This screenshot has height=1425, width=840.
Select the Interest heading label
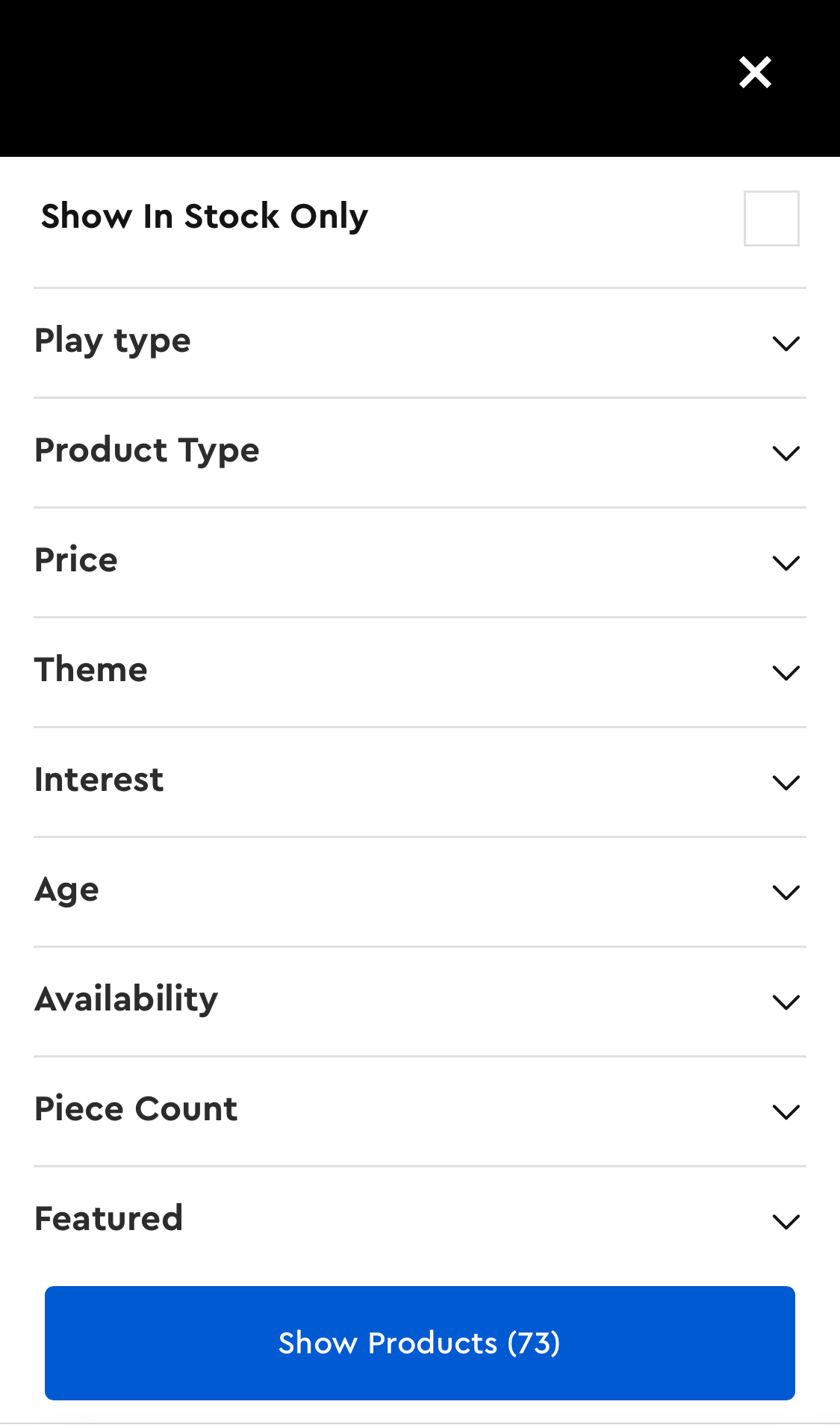99,780
